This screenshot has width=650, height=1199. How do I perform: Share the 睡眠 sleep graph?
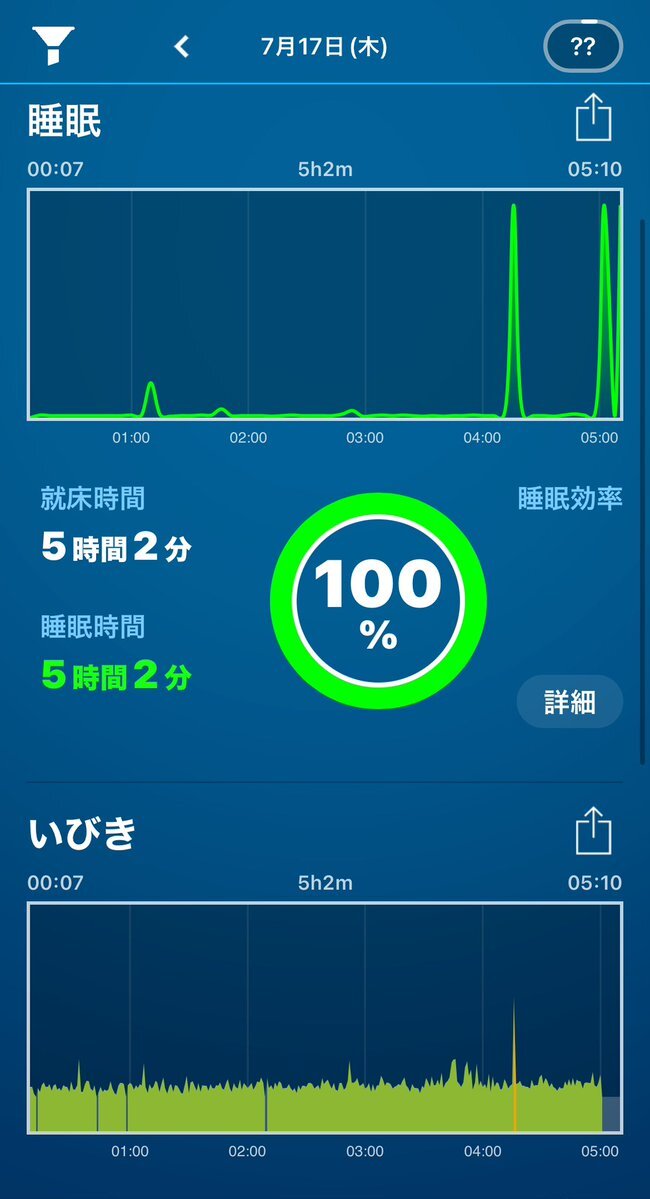click(593, 117)
